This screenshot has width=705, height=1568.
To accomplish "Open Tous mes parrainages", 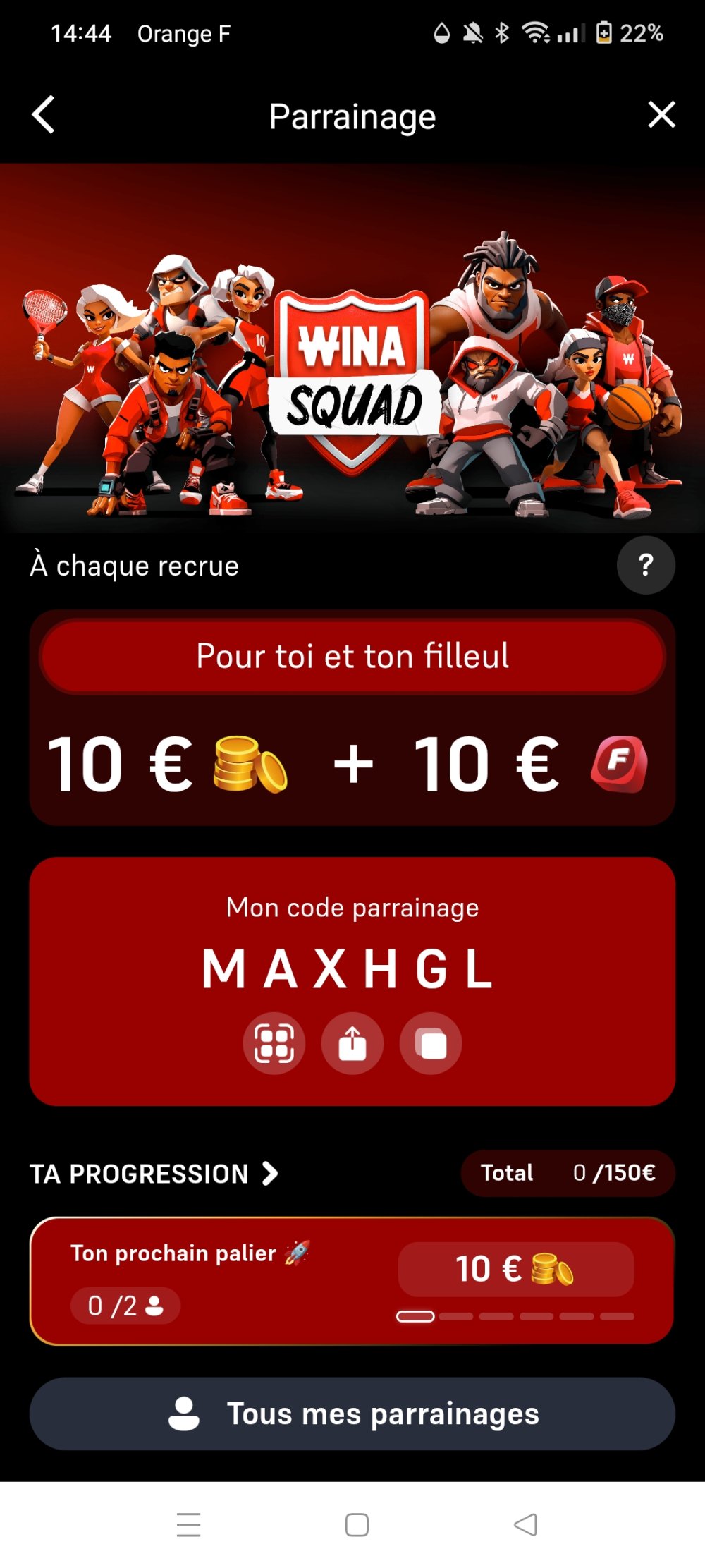I will click(352, 1414).
